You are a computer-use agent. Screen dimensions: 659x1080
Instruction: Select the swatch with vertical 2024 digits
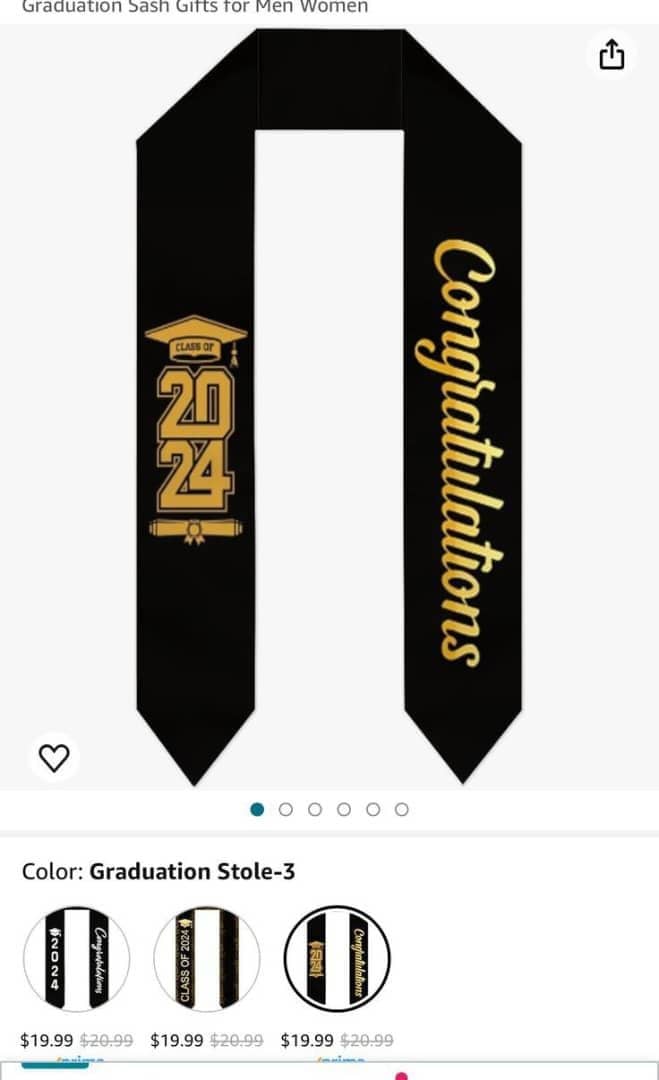pos(76,959)
